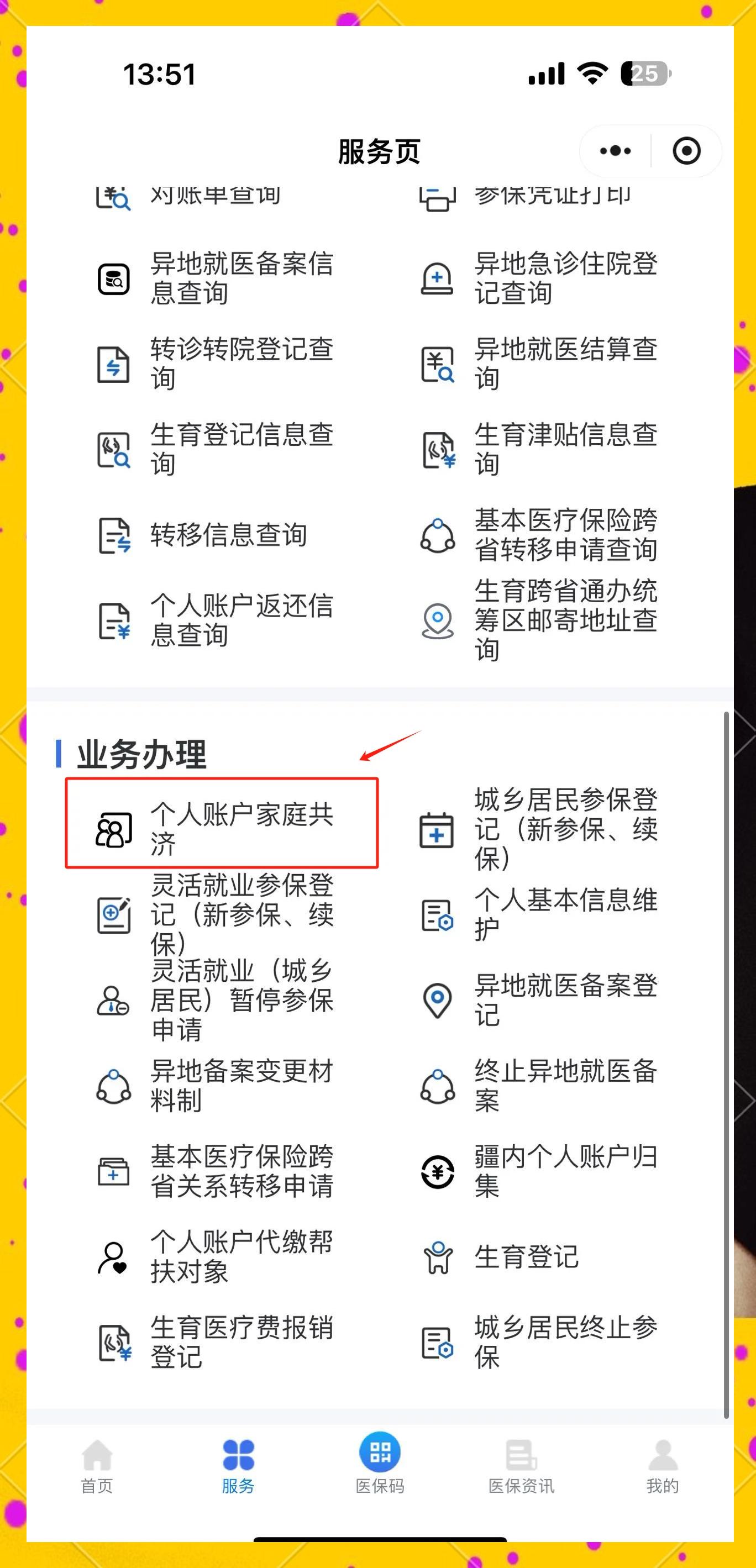The height and width of the screenshot is (1568, 756).
Task: Open 疆内个人账户归集
Action: [x=538, y=1171]
